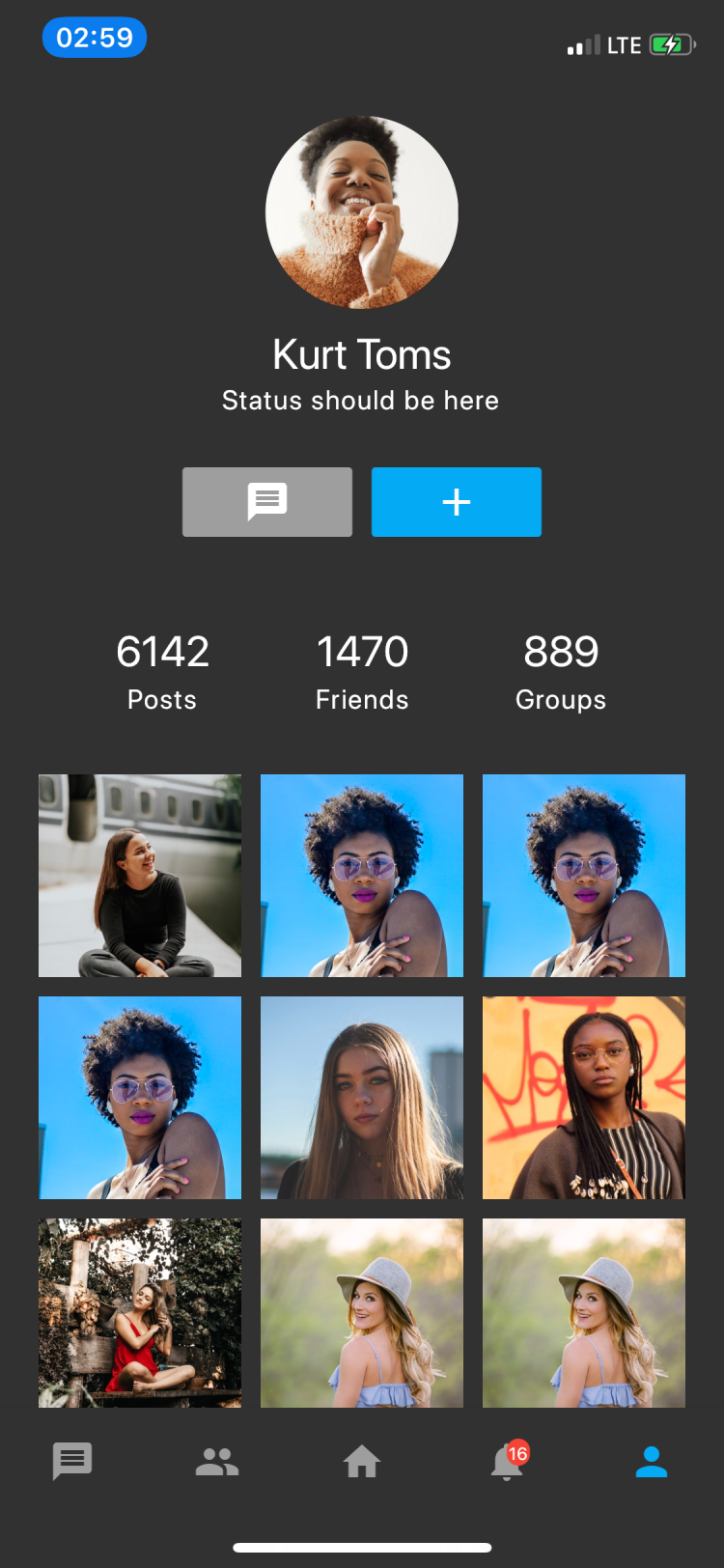Open the graffiti wall portrait photo

pyautogui.click(x=584, y=1098)
